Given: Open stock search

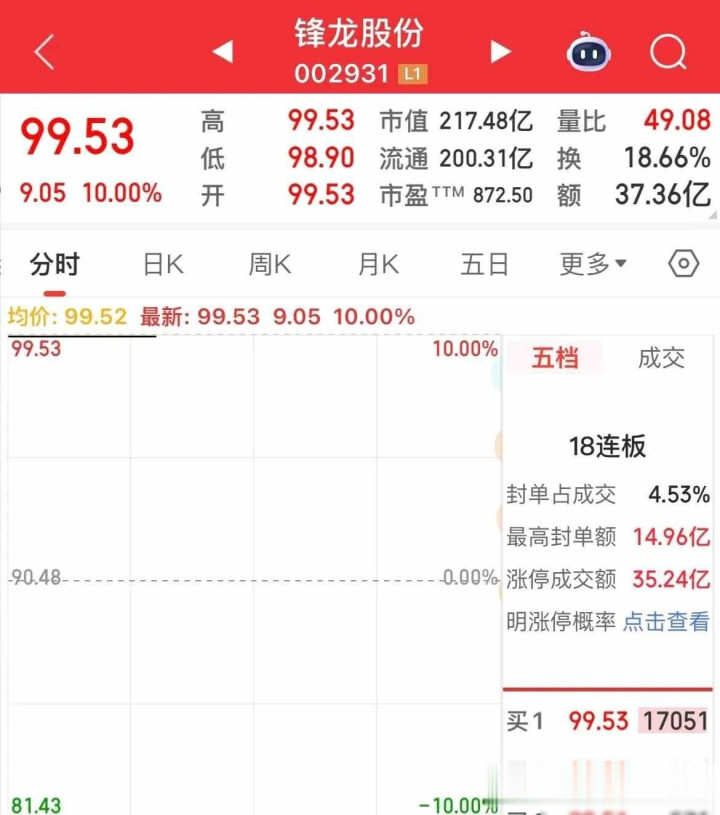Looking at the screenshot, I should (668, 52).
